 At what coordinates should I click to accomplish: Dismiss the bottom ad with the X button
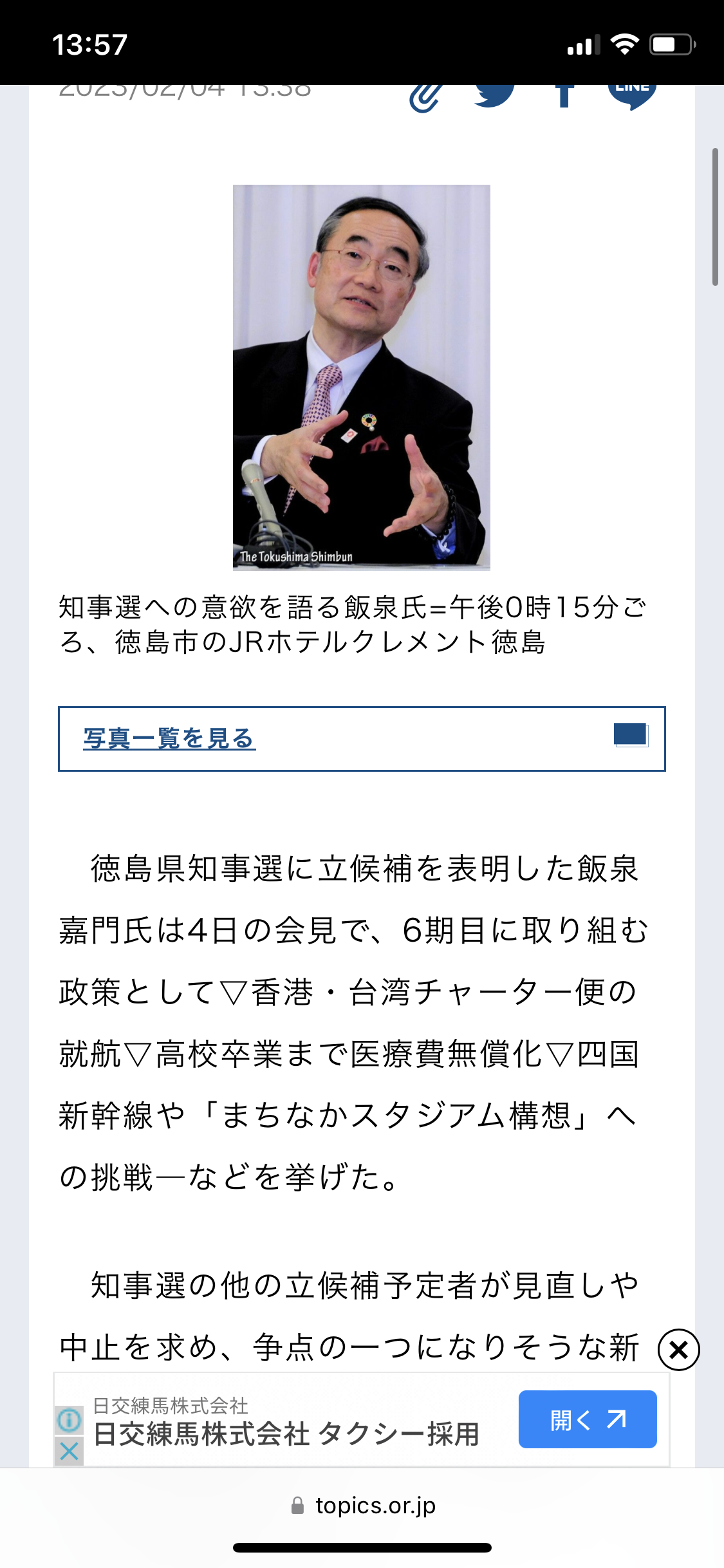678,1350
